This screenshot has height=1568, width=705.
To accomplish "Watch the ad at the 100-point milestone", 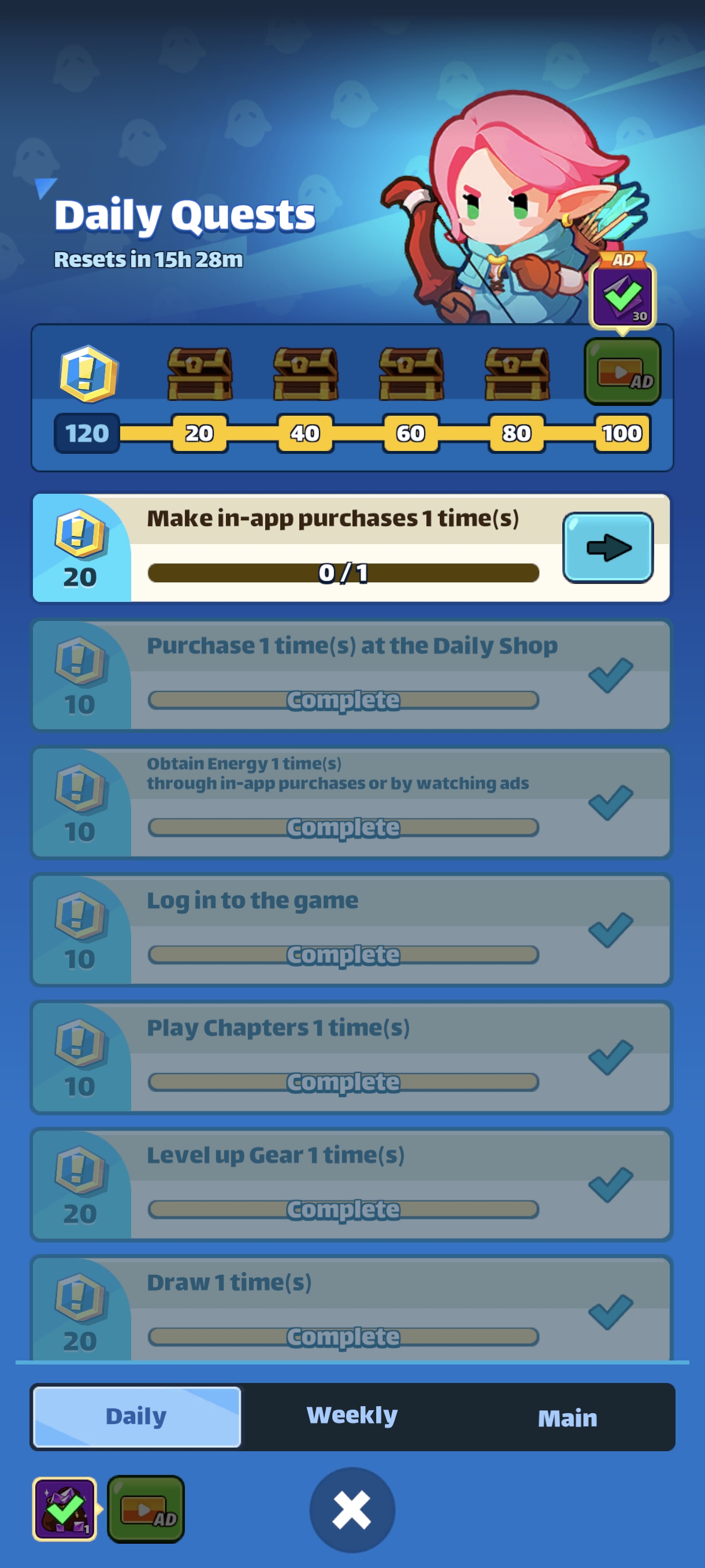I will click(622, 372).
